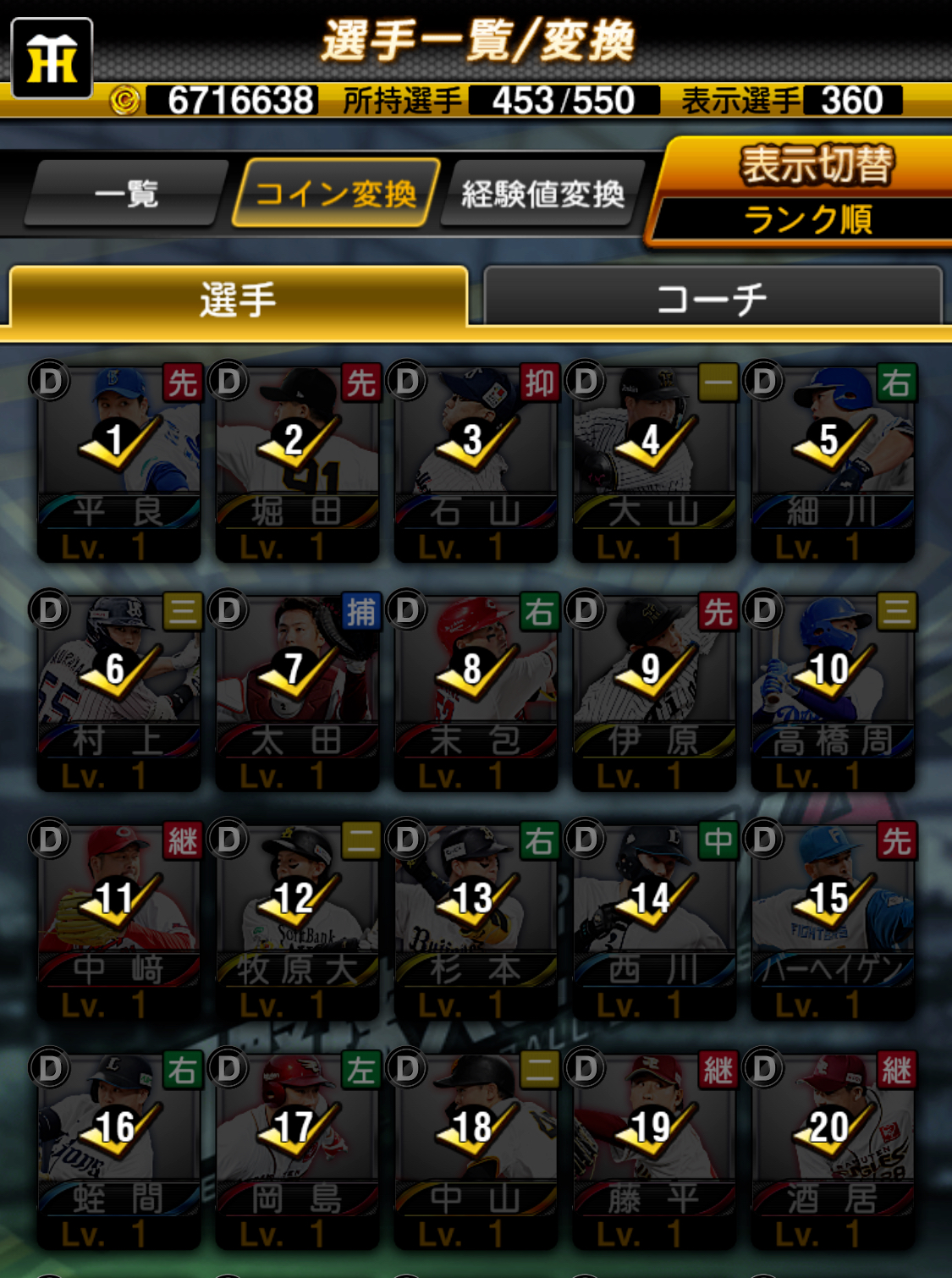Toggle selection of 大山 card

tap(654, 463)
